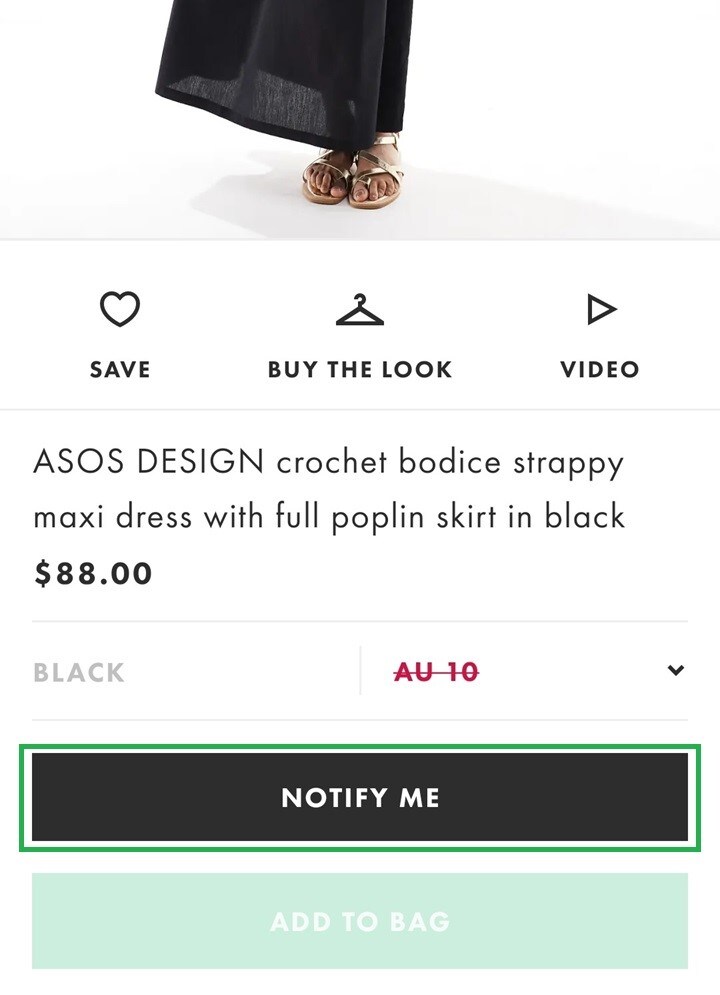Play the product video

[x=600, y=334]
